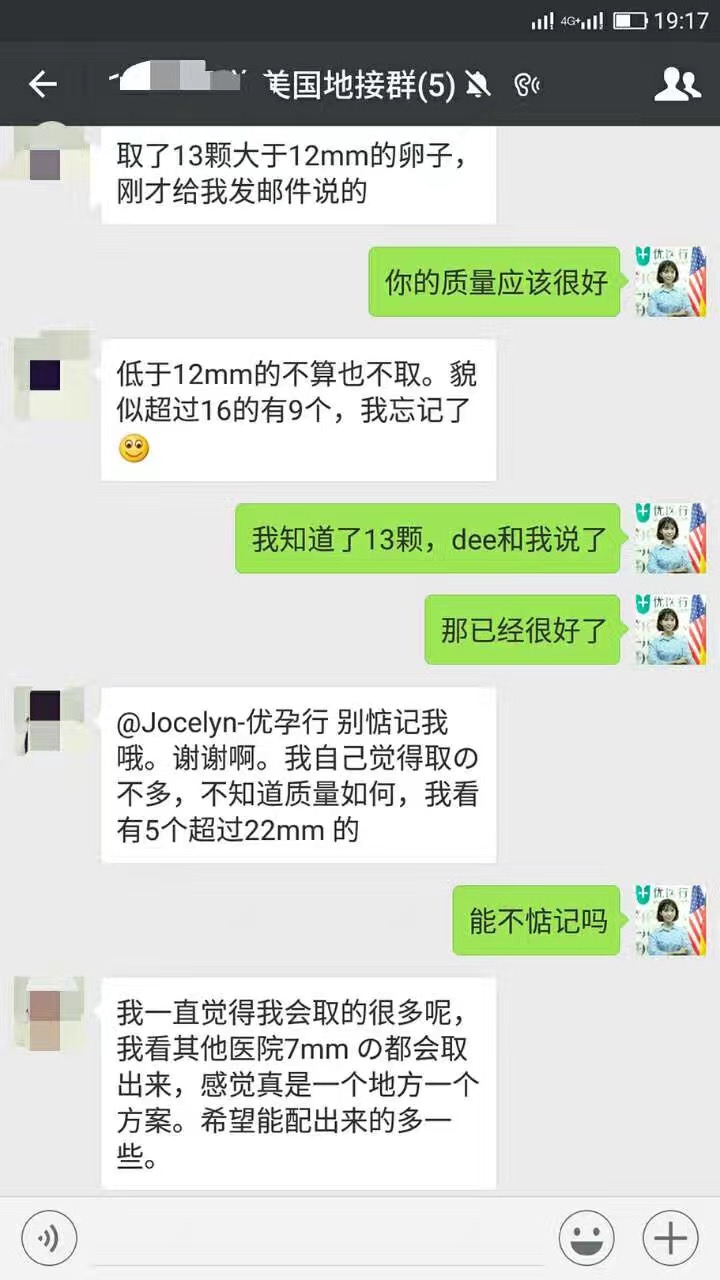Switch to voice message input

(49, 1239)
